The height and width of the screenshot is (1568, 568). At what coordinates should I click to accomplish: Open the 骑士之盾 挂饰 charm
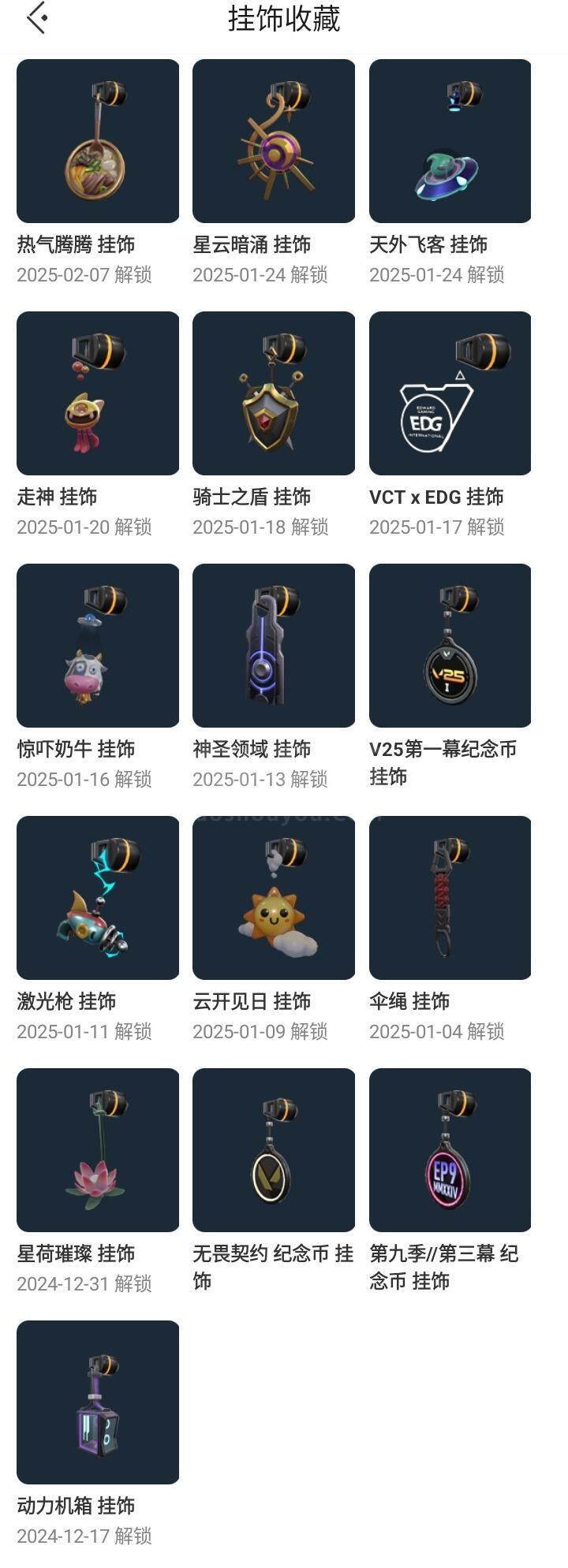[274, 393]
